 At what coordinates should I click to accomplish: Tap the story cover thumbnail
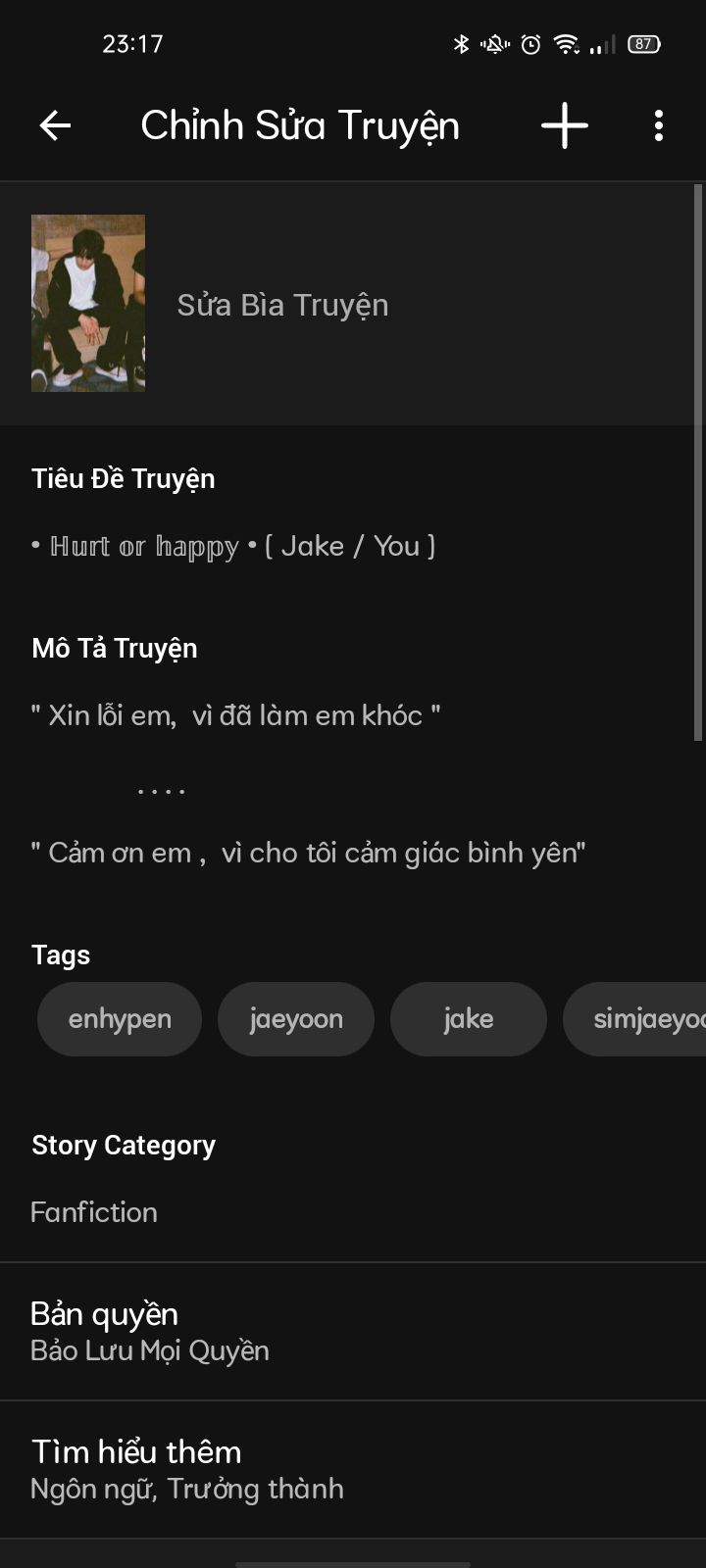point(88,304)
